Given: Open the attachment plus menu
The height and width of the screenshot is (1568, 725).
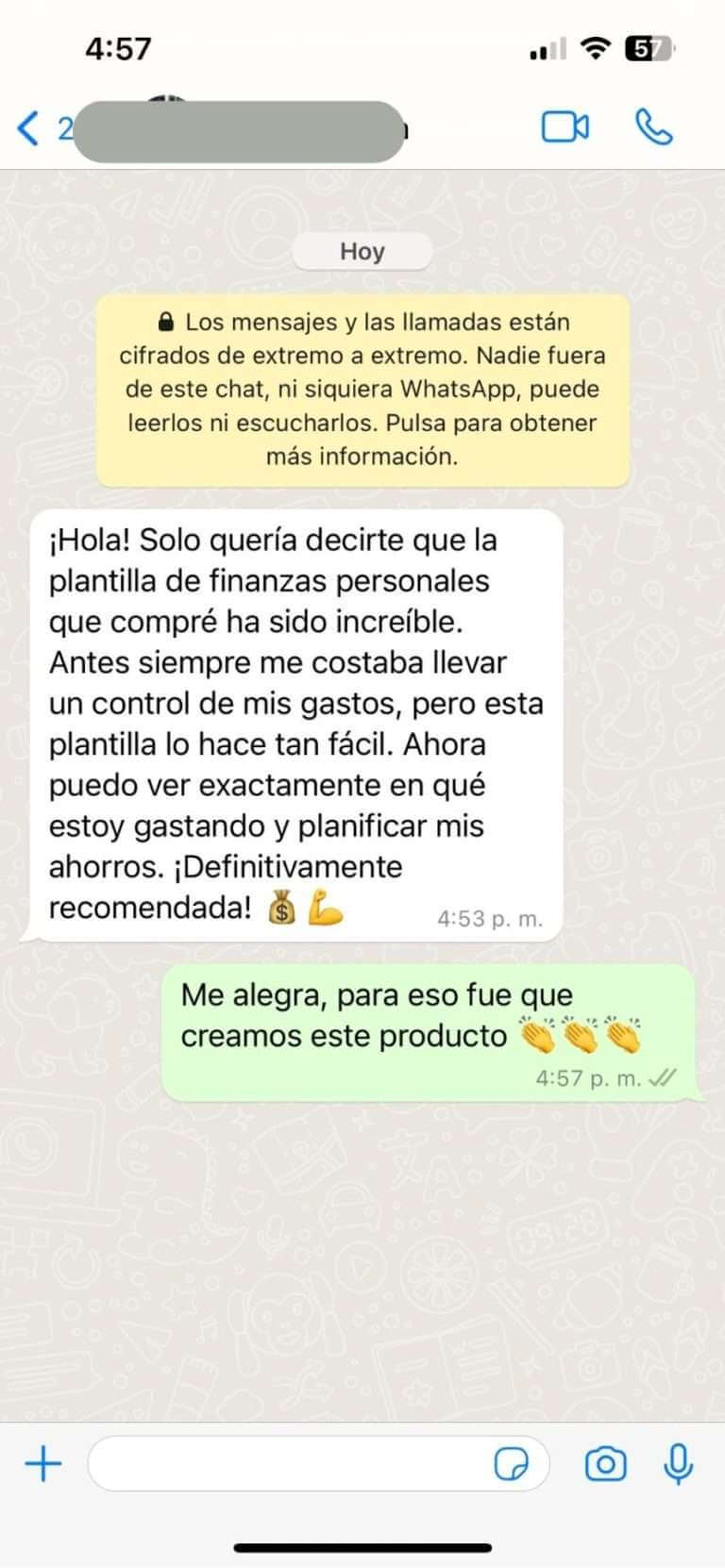Looking at the screenshot, I should (x=42, y=1463).
